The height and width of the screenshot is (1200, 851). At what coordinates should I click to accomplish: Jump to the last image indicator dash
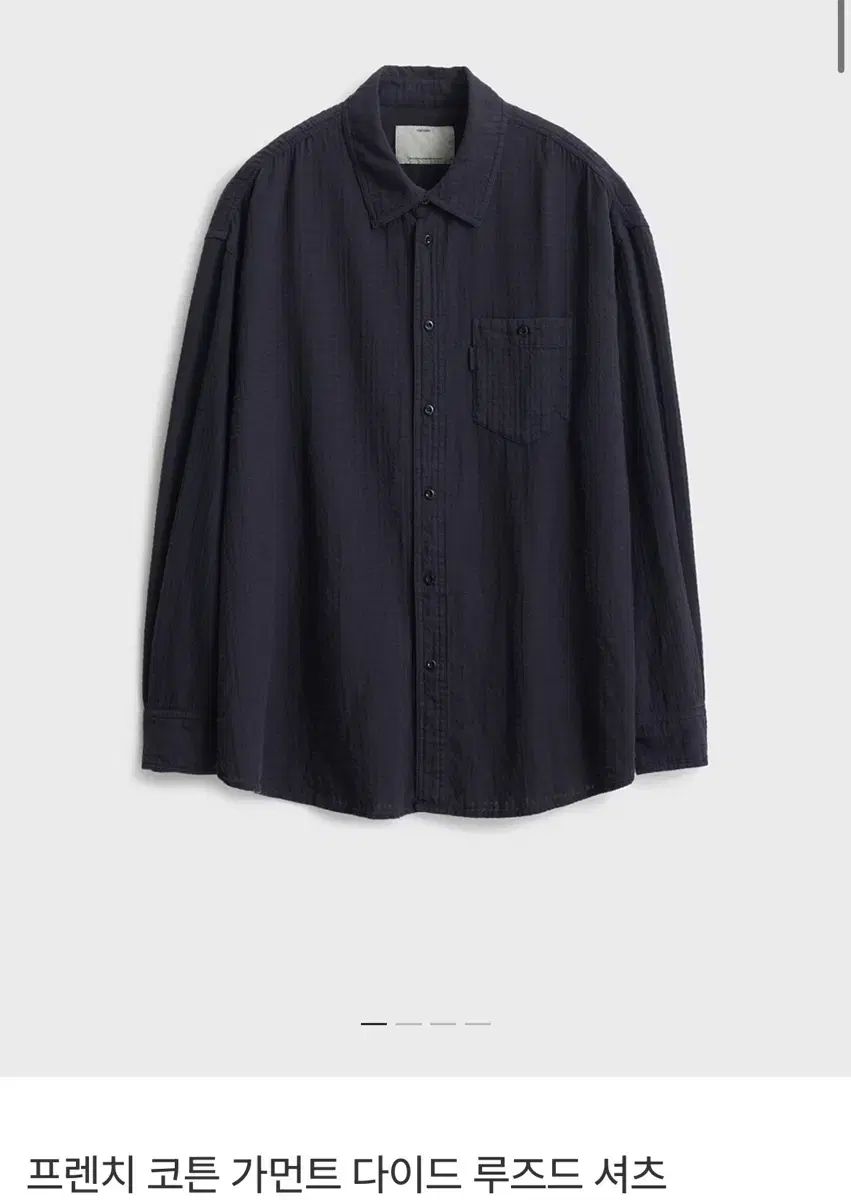point(478,1024)
